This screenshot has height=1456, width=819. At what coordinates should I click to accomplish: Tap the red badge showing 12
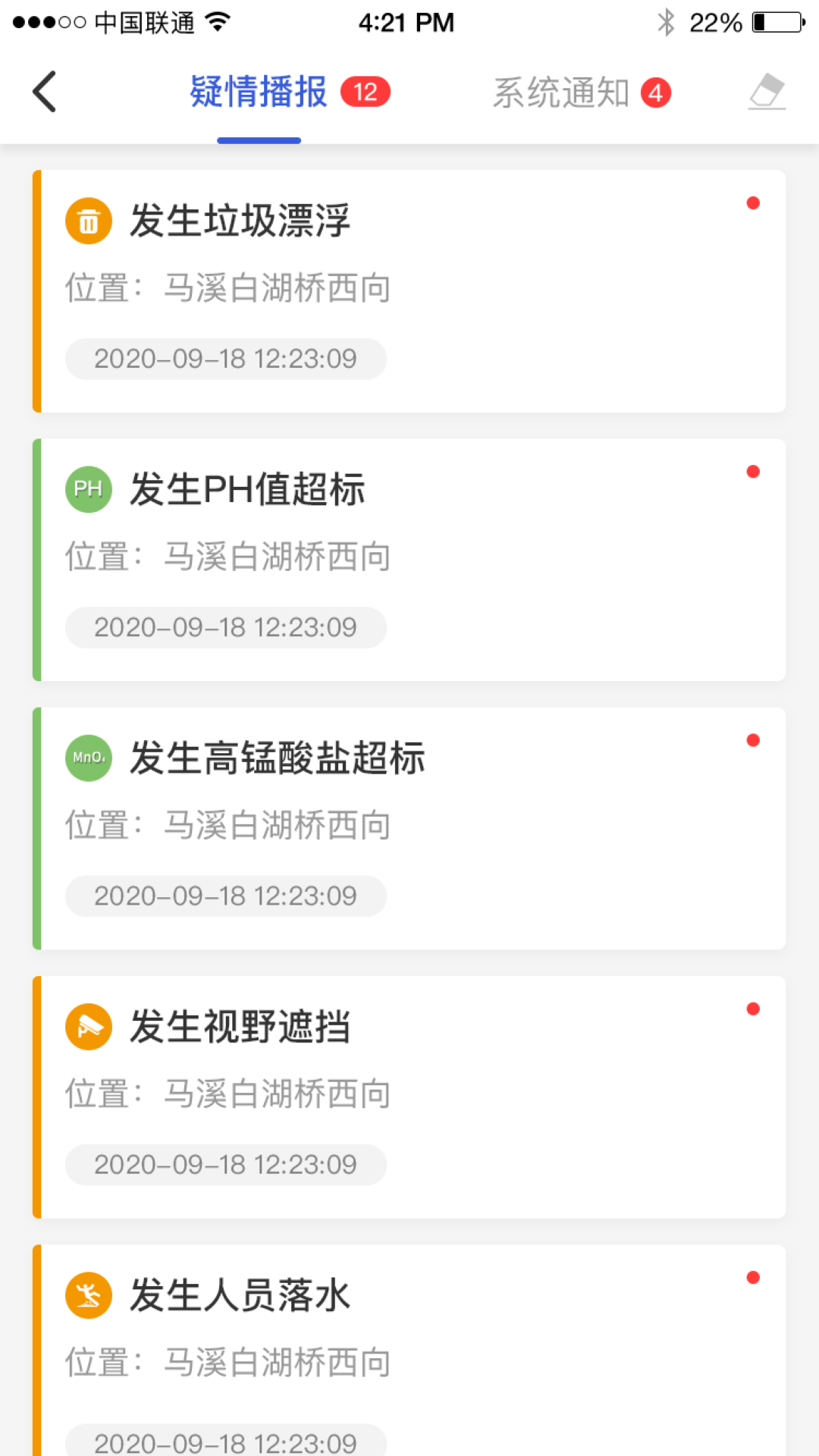click(366, 90)
